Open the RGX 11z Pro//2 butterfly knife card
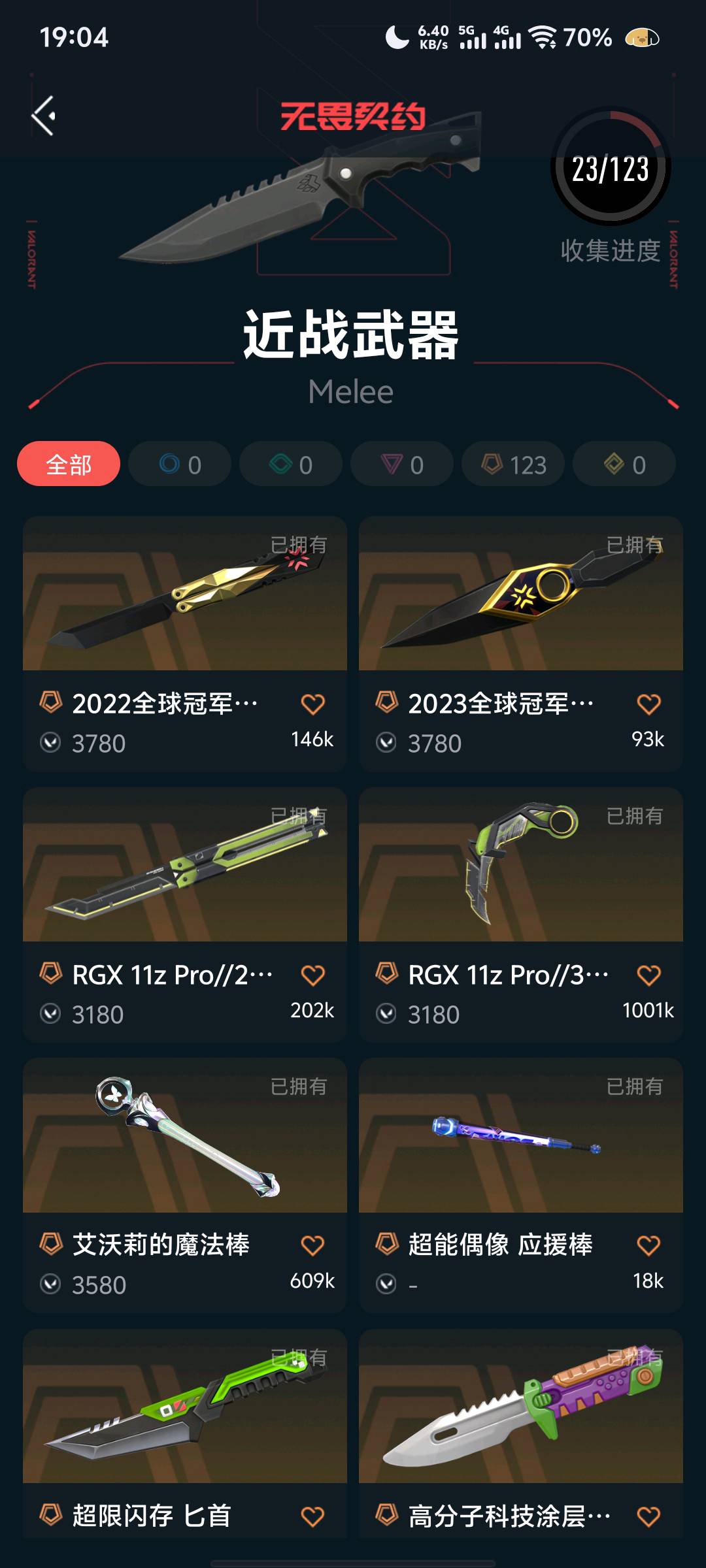Screen dimensions: 706x1568 (x=185, y=866)
